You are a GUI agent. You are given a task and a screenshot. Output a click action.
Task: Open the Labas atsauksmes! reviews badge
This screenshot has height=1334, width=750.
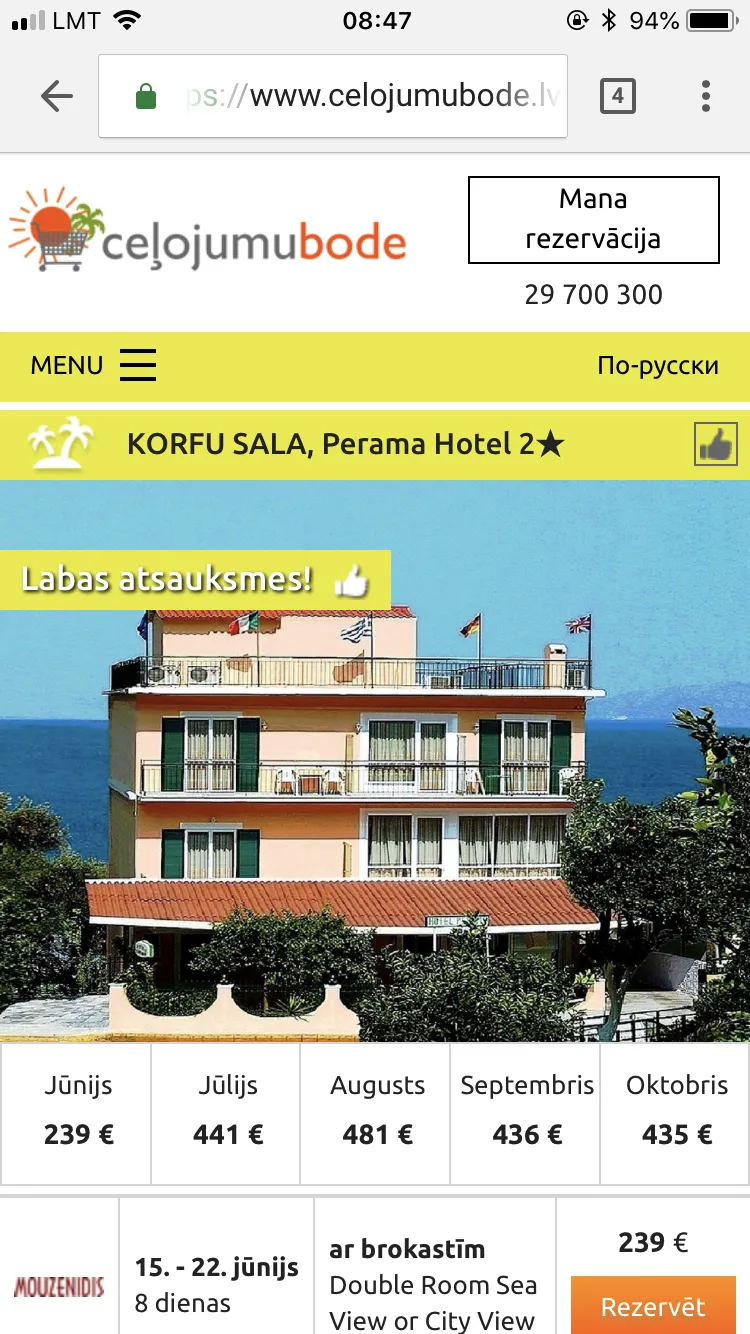coord(195,580)
